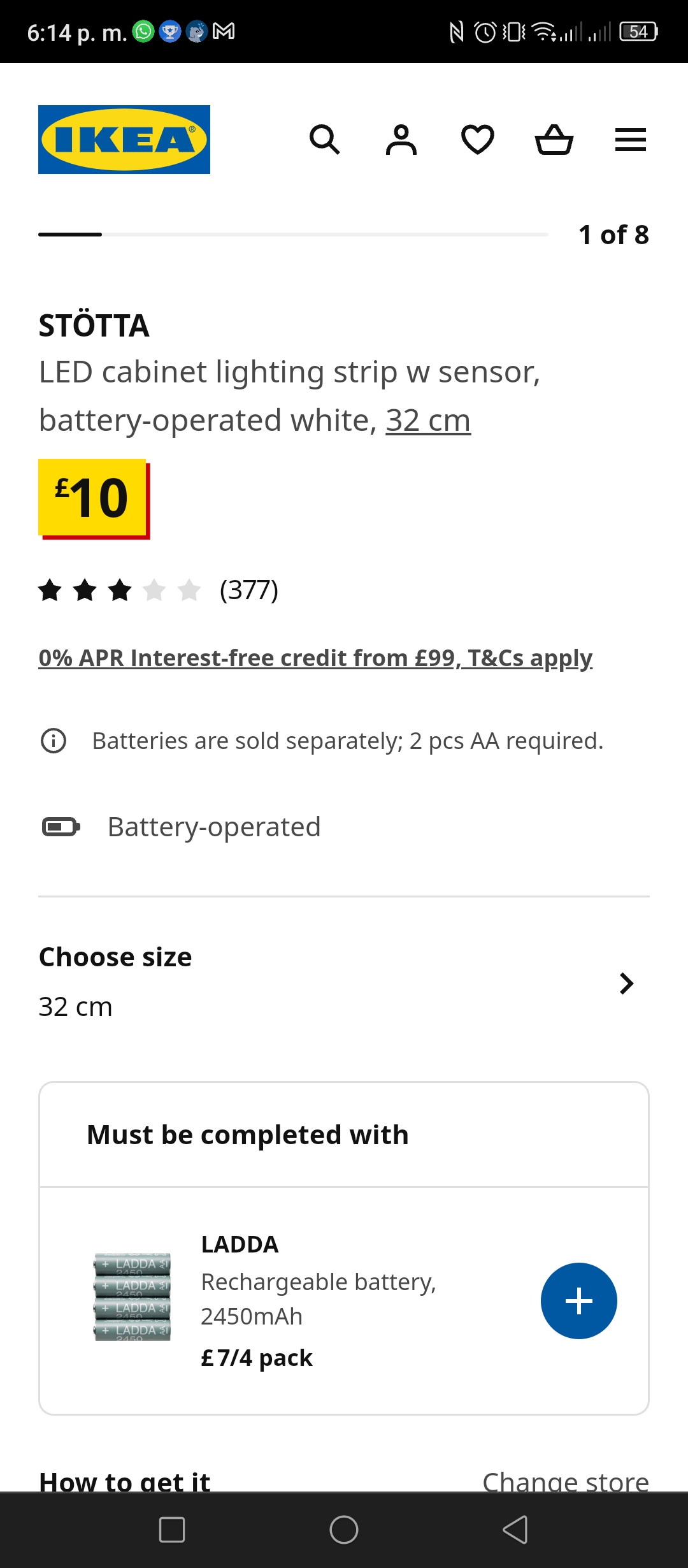Image resolution: width=688 pixels, height=1568 pixels.
Task: Open the hamburger menu
Action: 631,140
